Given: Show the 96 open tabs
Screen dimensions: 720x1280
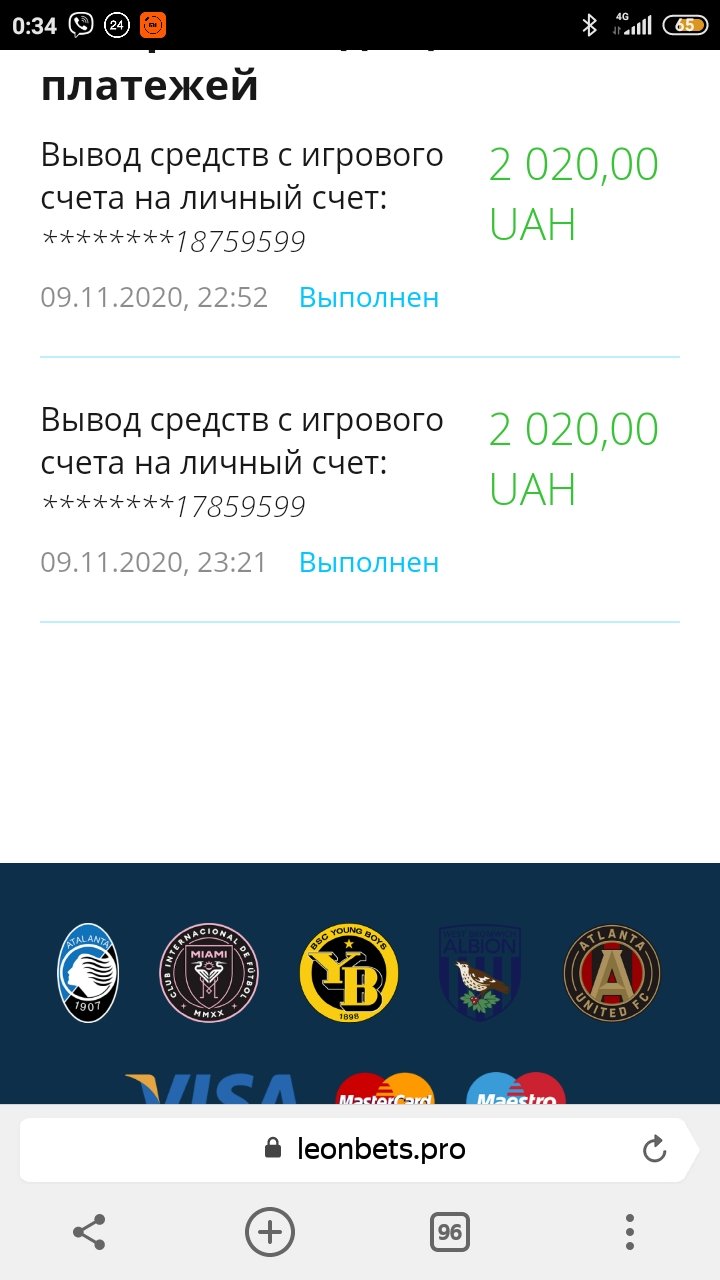Looking at the screenshot, I should (x=450, y=1232).
